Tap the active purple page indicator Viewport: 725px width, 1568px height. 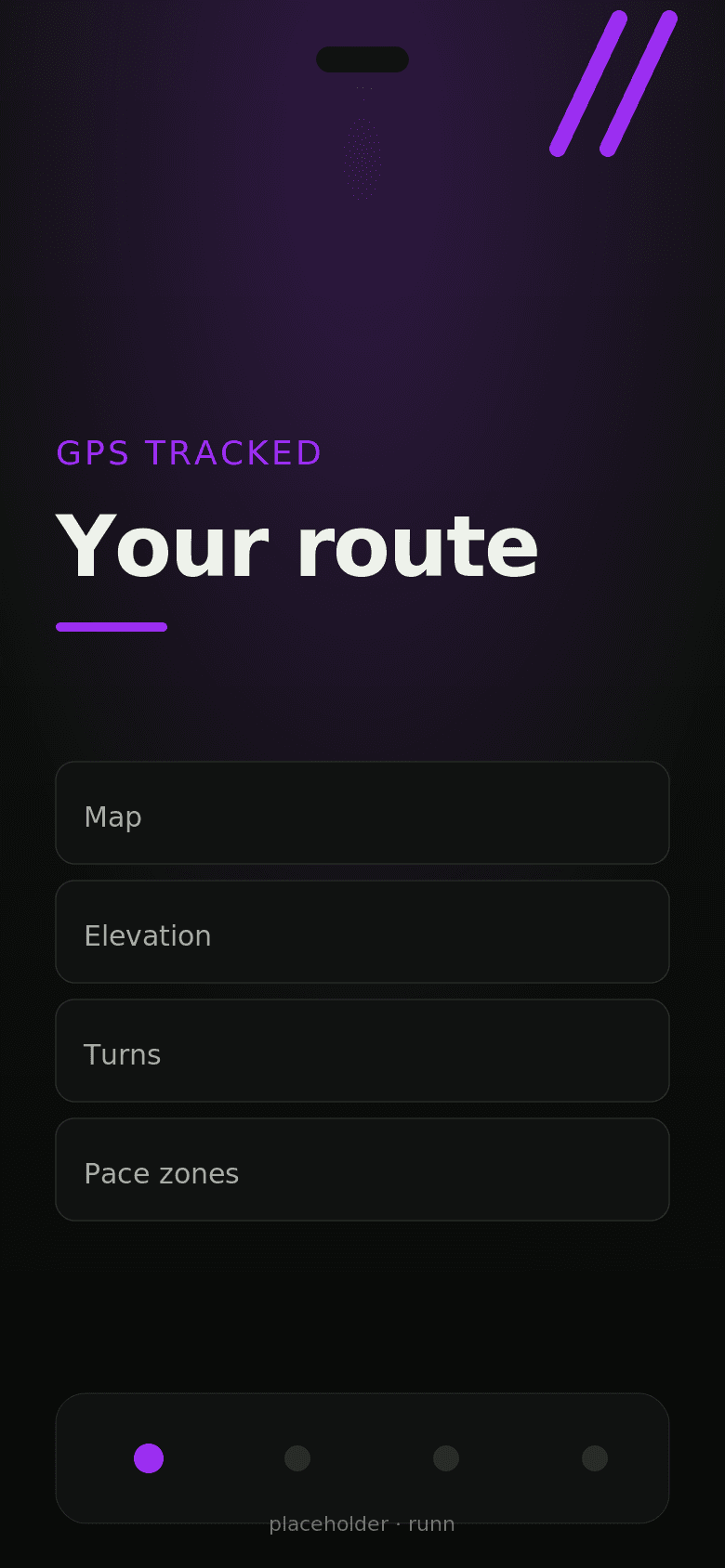click(x=149, y=1458)
